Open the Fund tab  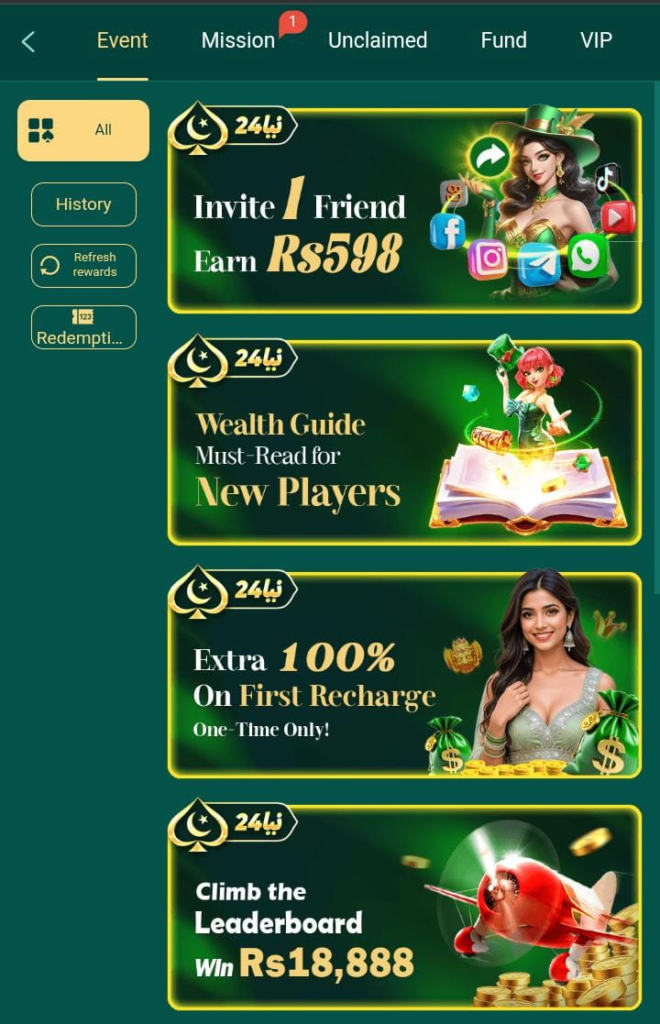point(503,41)
